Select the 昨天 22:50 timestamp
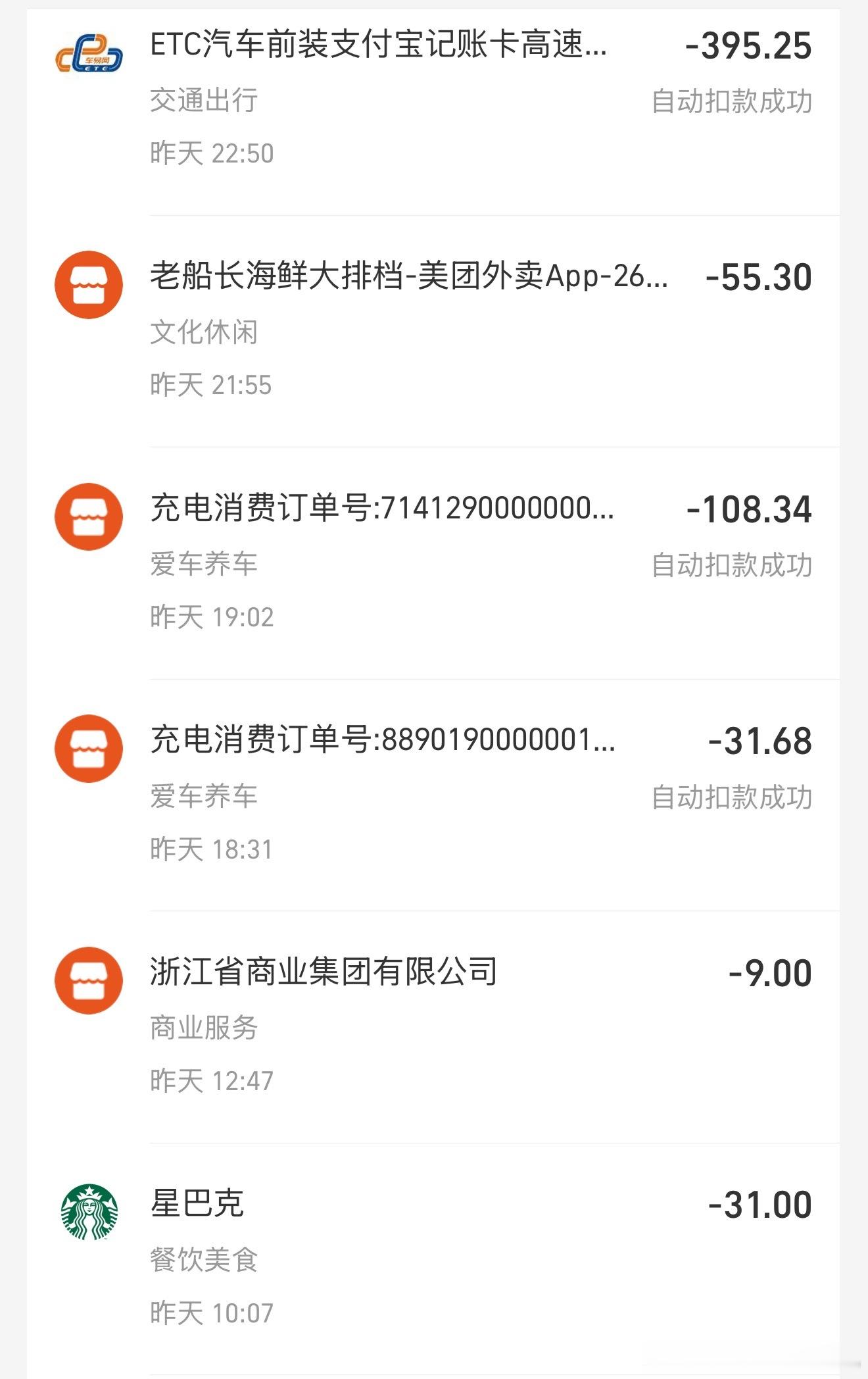This screenshot has height=1379, width=868. pos(210,155)
